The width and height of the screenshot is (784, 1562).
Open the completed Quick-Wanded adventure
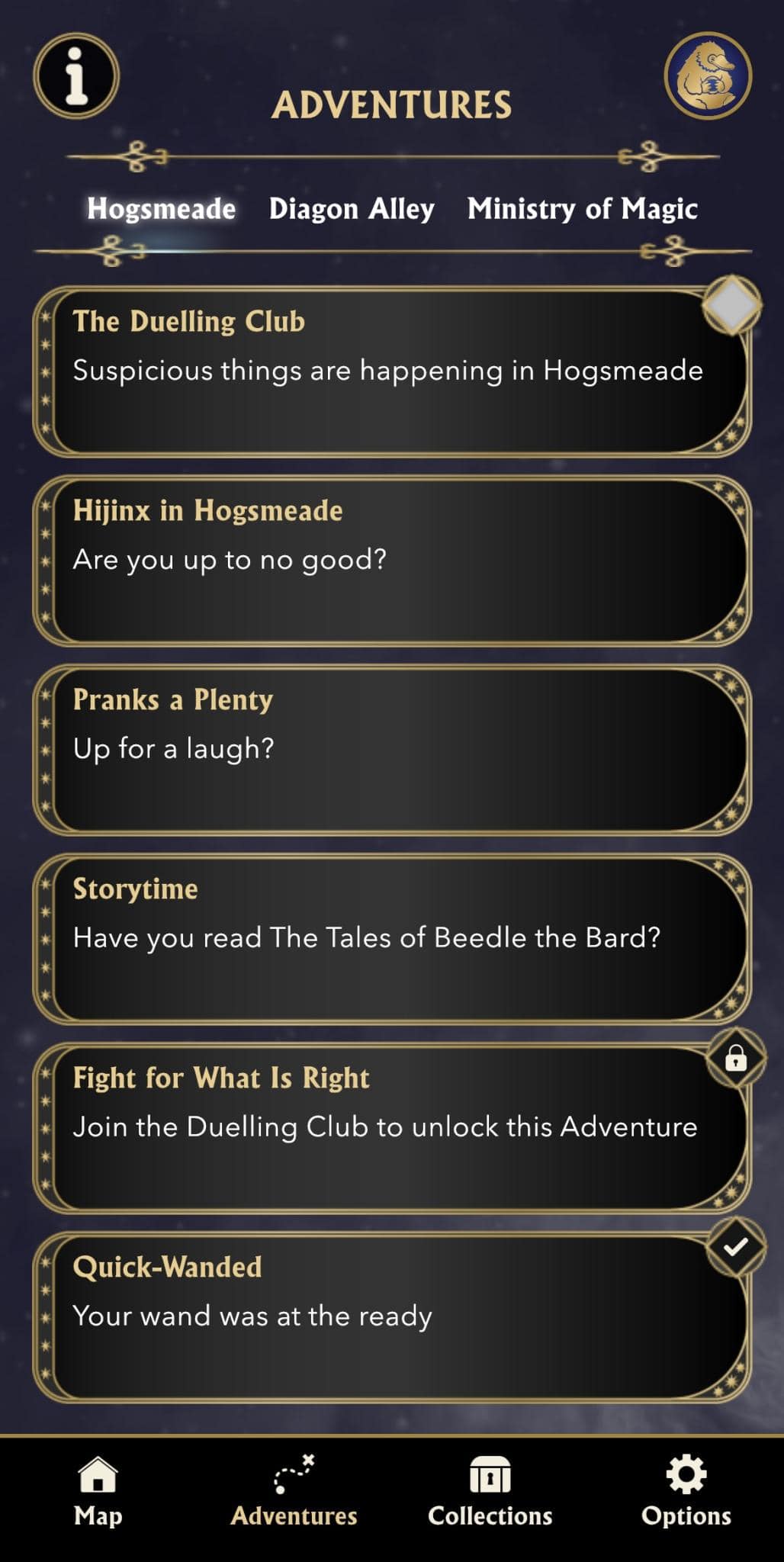point(392,1317)
